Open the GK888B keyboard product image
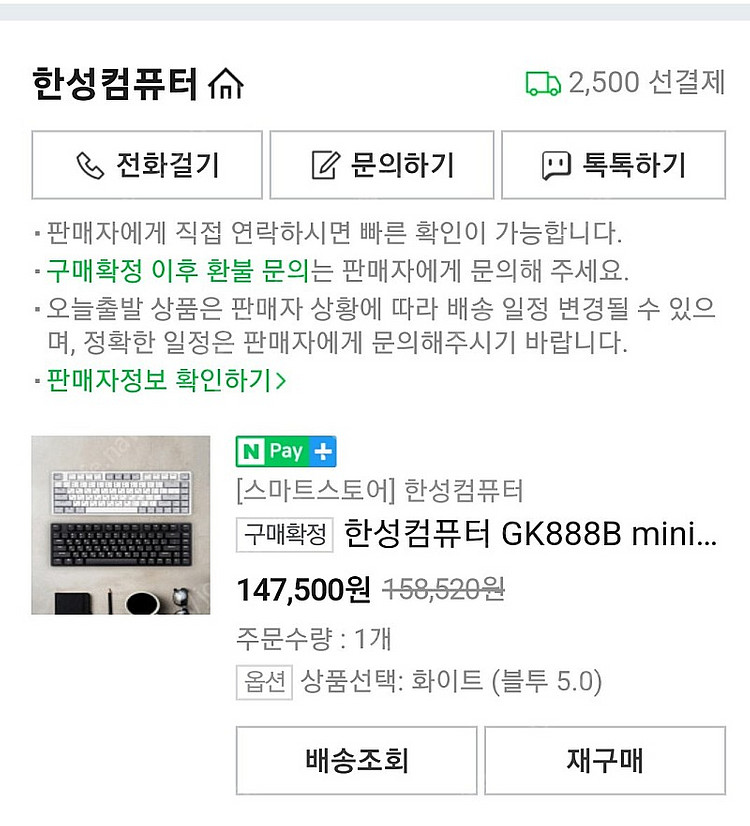The image size is (750, 826). tap(121, 525)
